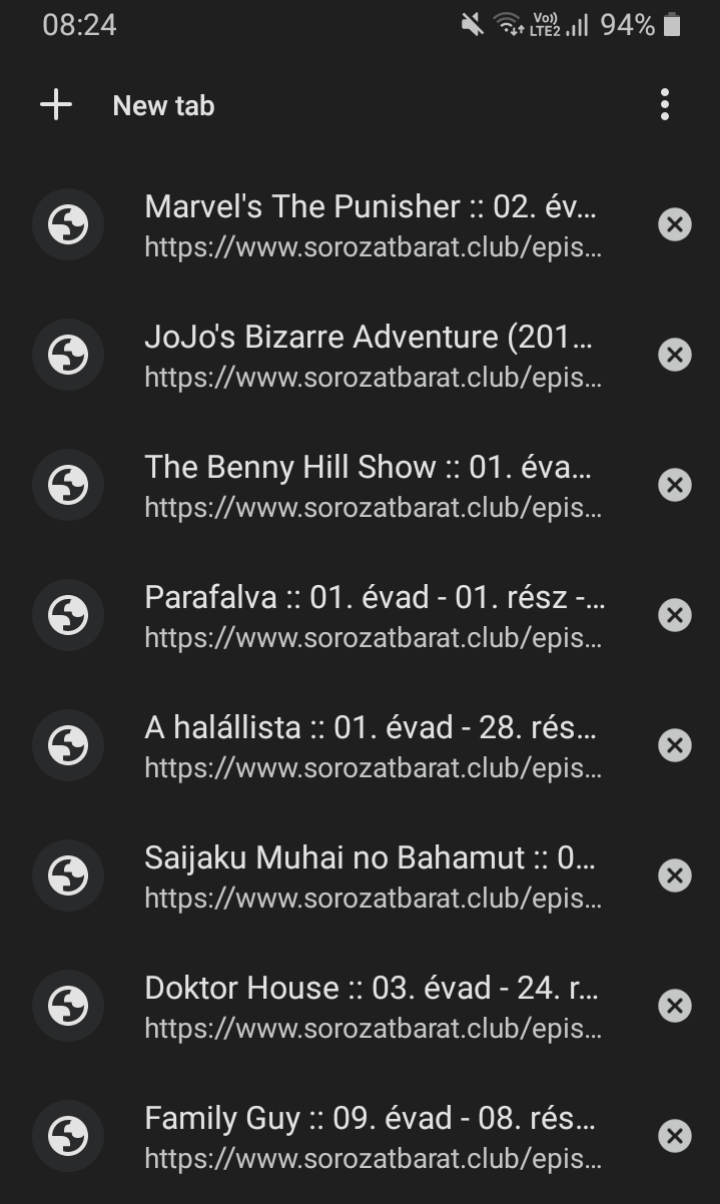Close the Family Guy tab
Image resolution: width=720 pixels, height=1204 pixels.
click(x=675, y=1136)
